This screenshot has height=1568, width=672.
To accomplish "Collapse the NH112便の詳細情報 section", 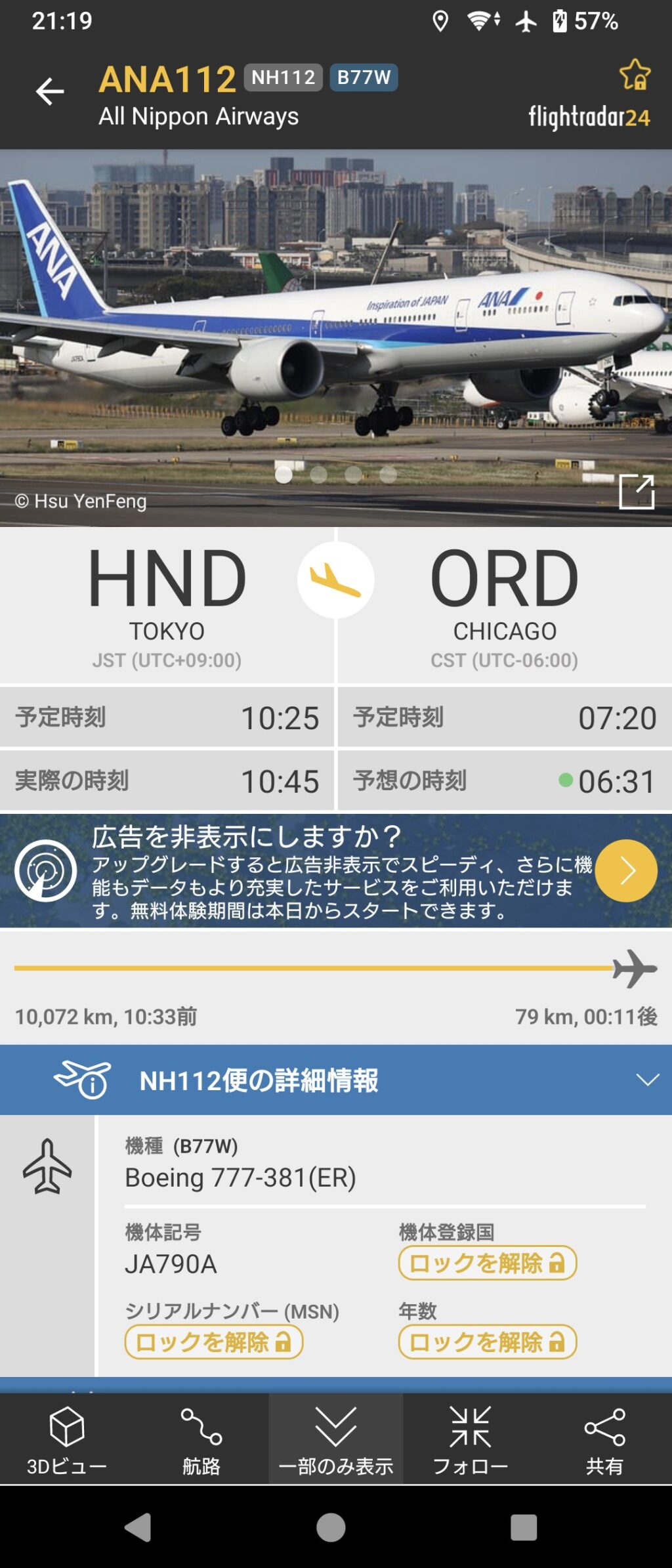I will tap(647, 1080).
